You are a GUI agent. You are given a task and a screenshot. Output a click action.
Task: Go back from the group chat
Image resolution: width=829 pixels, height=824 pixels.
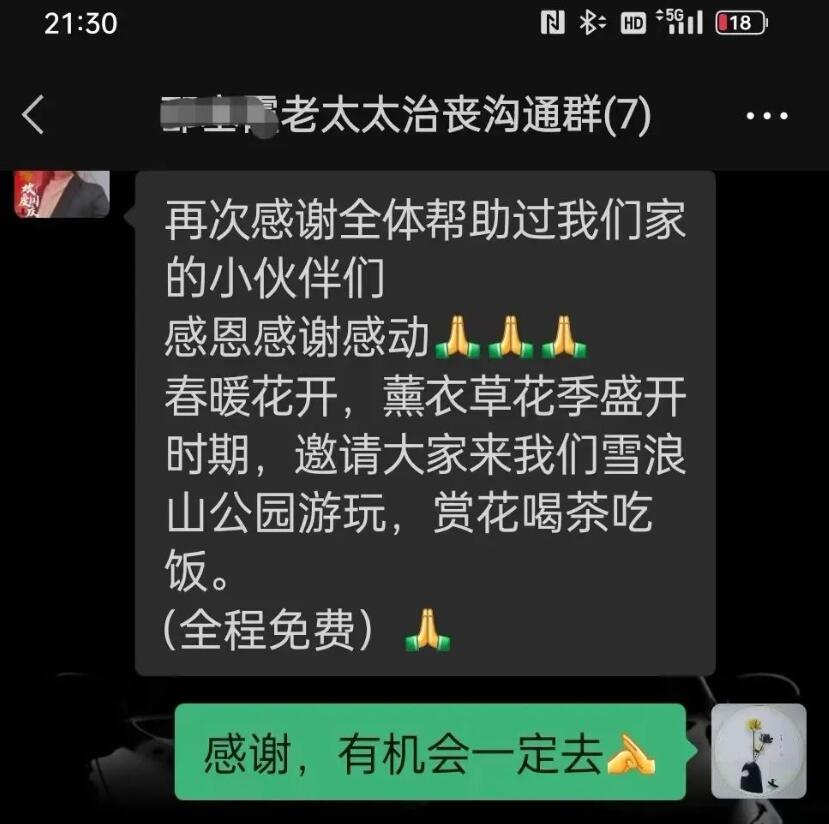(34, 116)
